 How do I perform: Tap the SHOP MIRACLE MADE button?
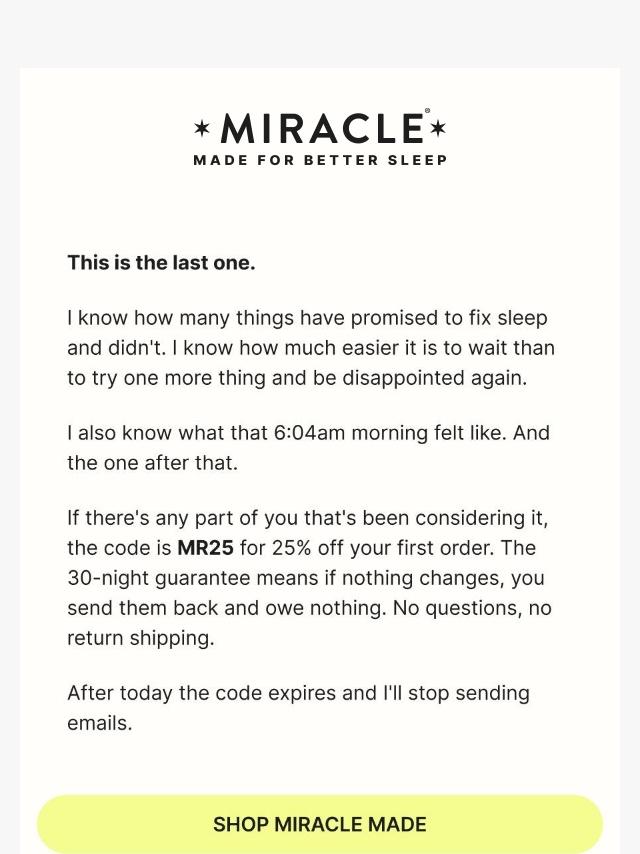tap(320, 824)
